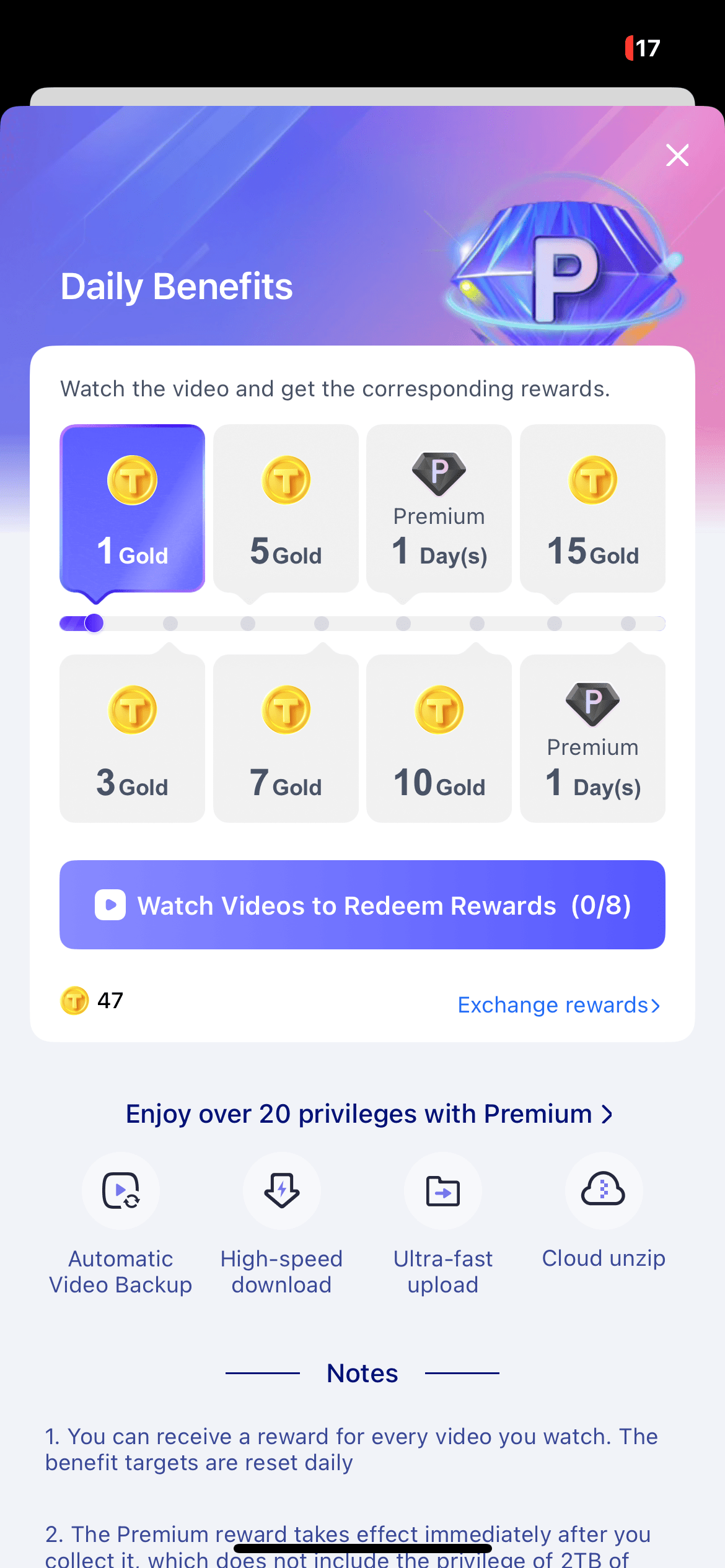Open Exchange rewards link
This screenshot has height=1568, width=725.
coord(558,1004)
